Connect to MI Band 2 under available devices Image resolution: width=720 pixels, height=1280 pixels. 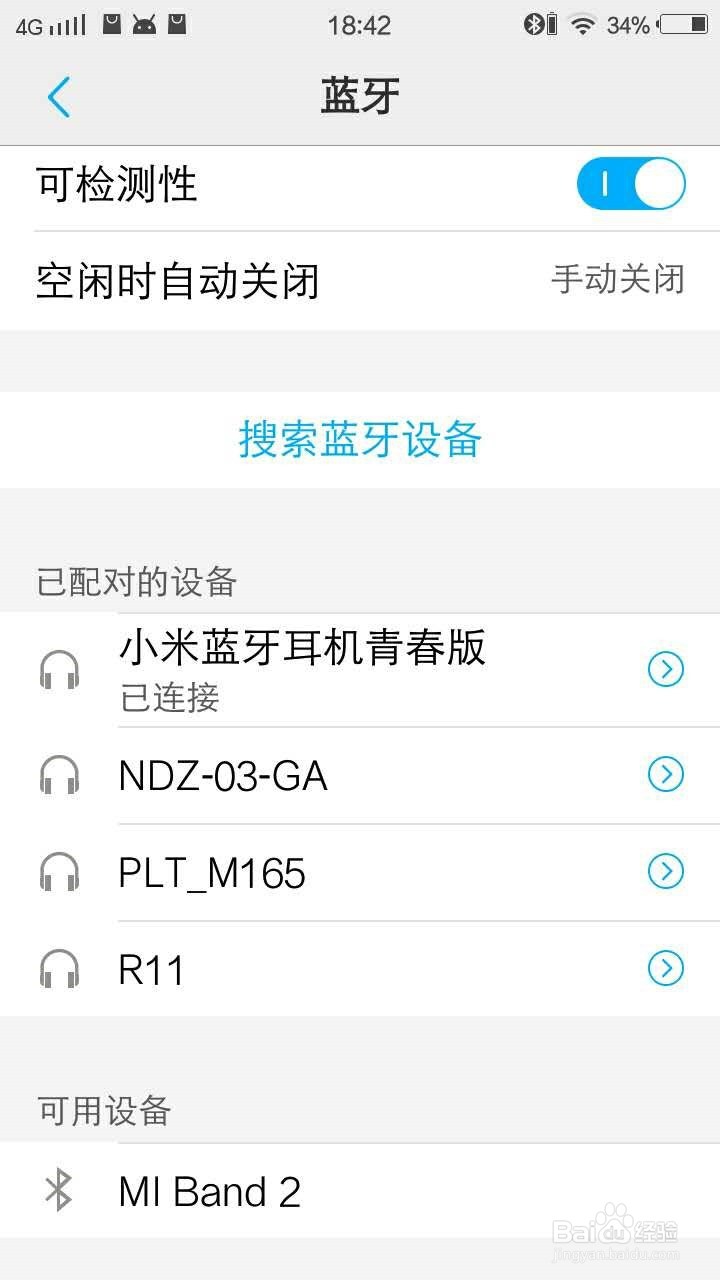(x=209, y=1191)
